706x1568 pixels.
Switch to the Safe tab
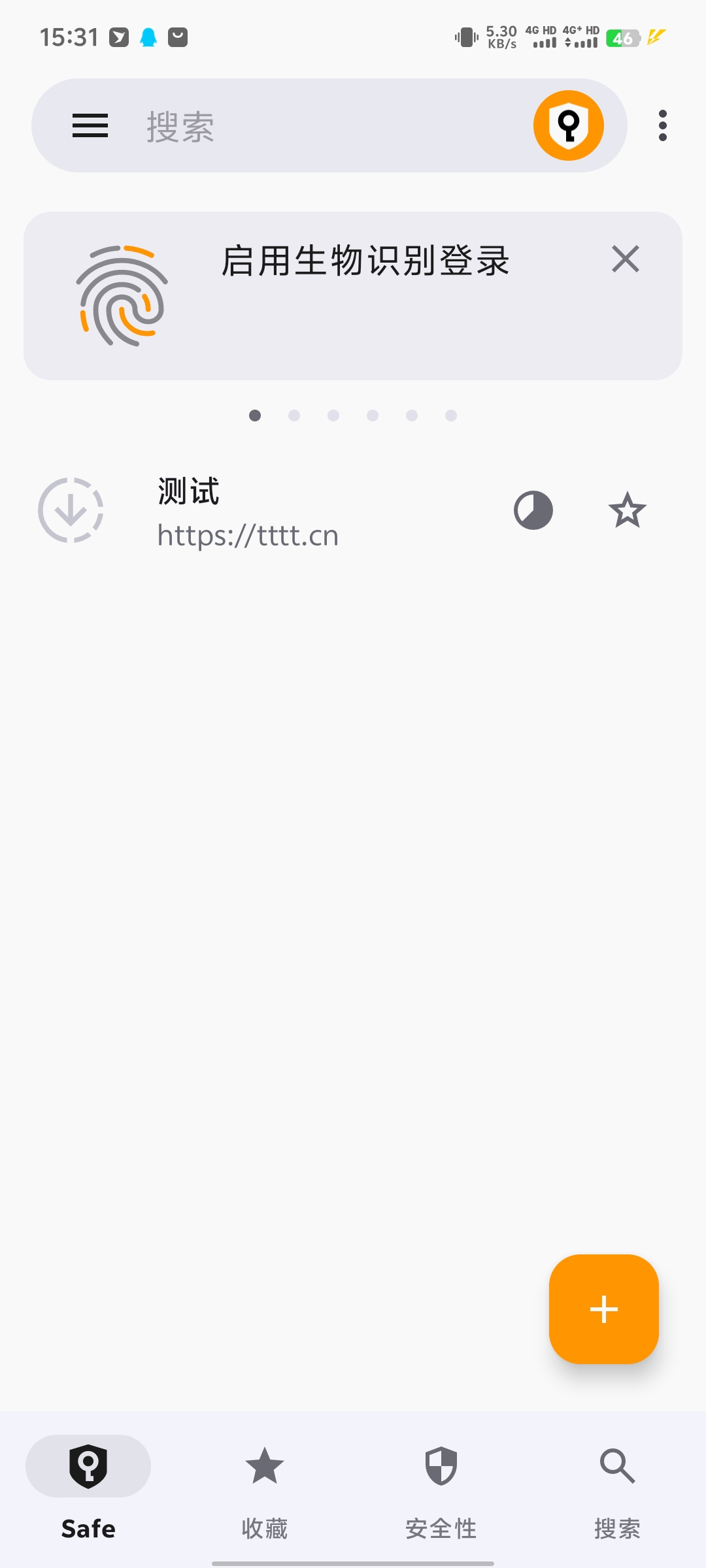[x=88, y=1484]
